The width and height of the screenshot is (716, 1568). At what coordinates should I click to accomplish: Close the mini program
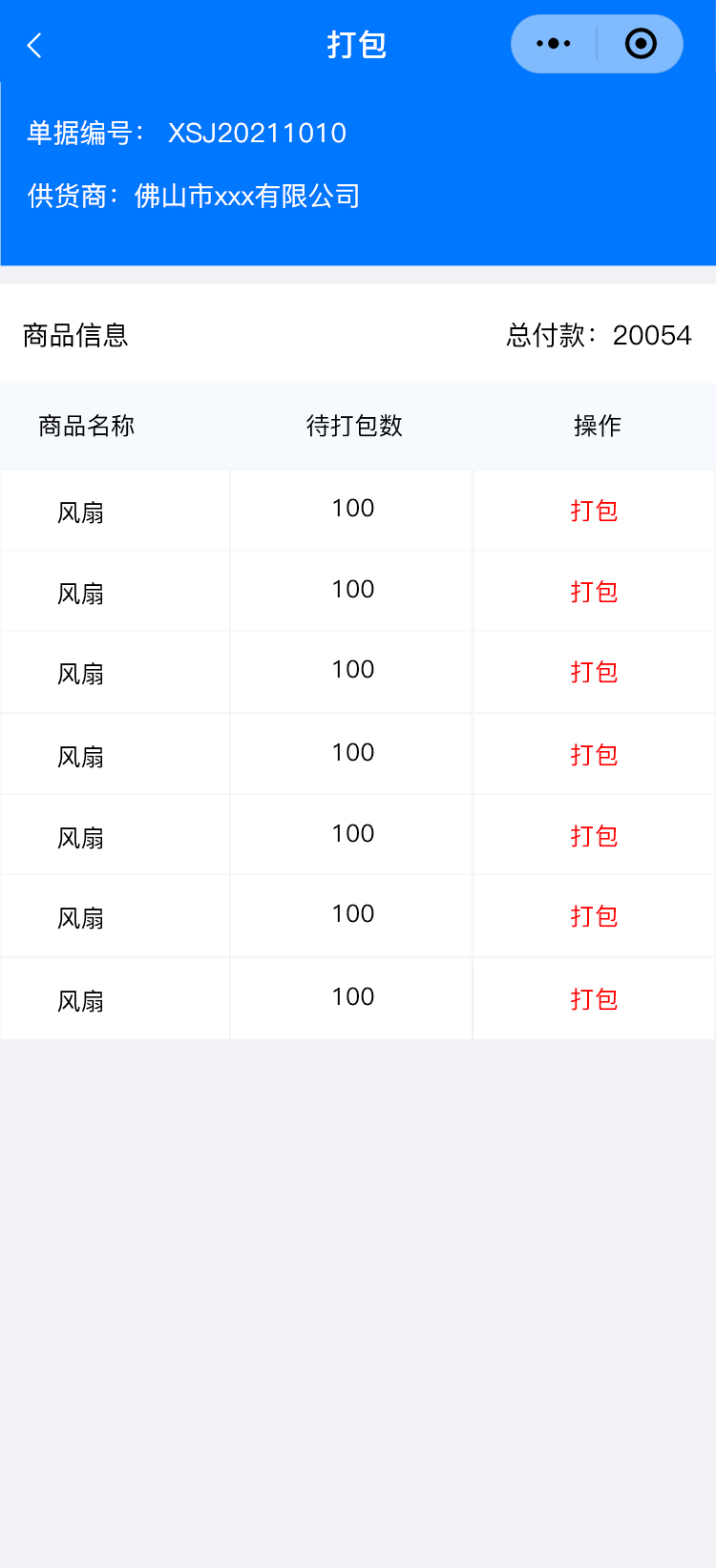pyautogui.click(x=641, y=44)
